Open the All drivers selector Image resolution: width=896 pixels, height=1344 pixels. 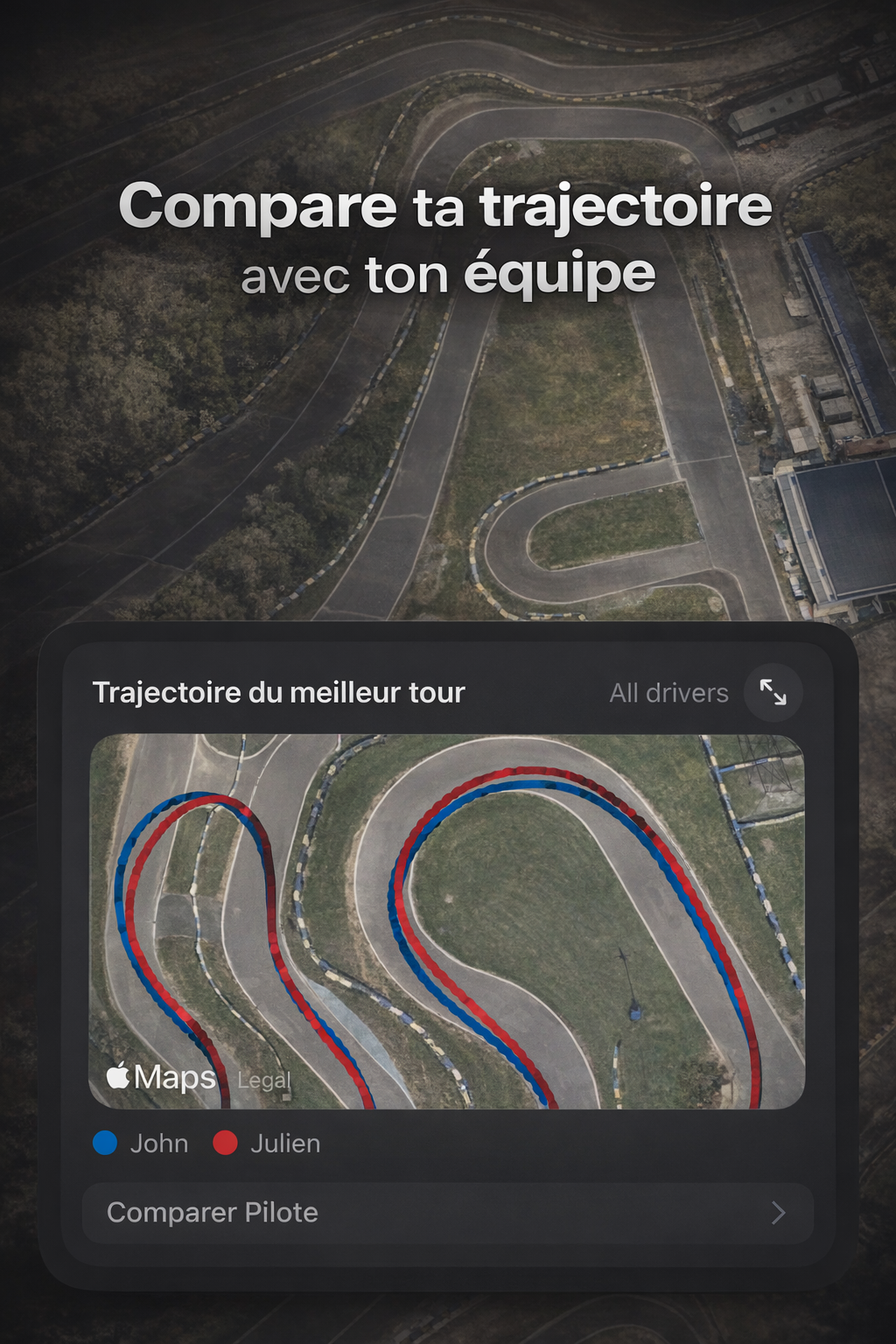(x=669, y=692)
